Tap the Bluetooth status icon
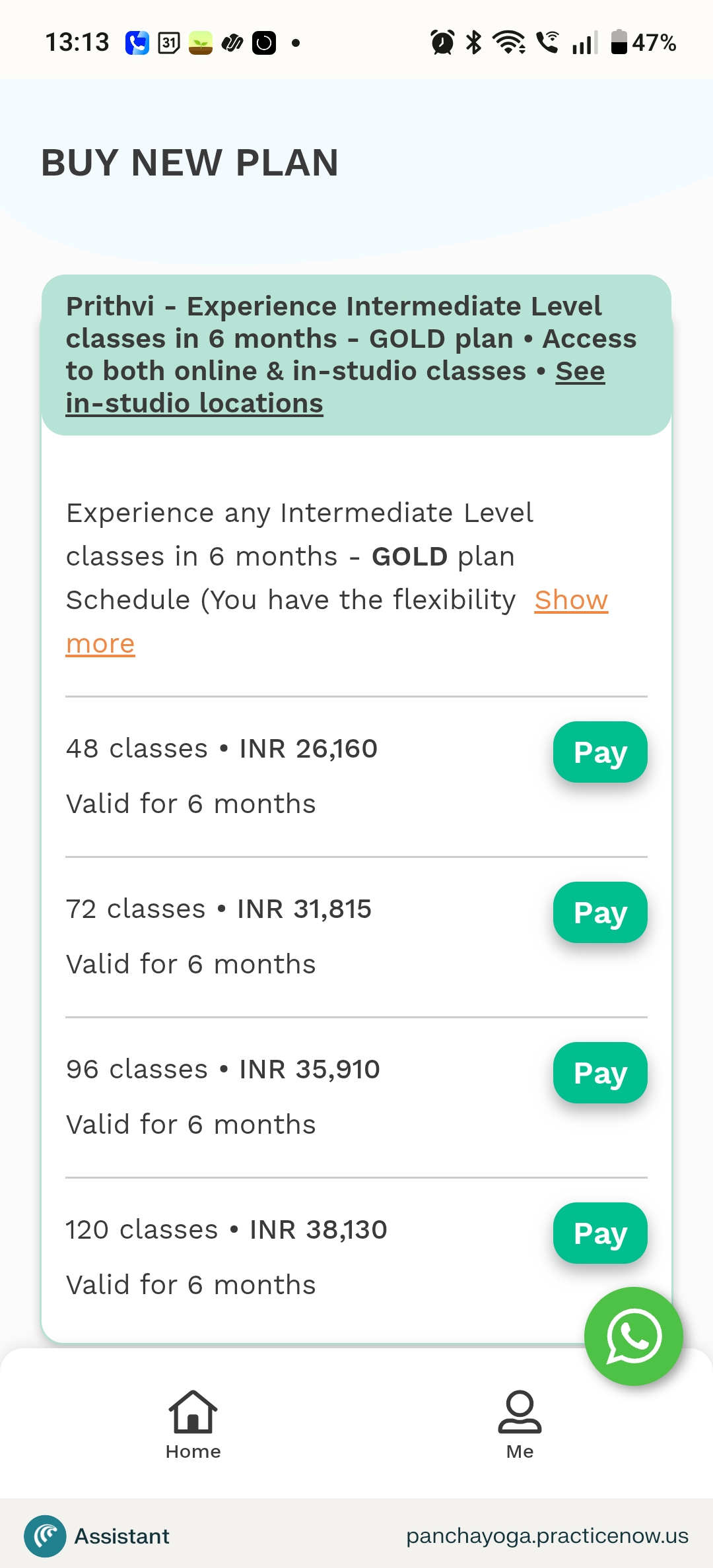713x1568 pixels. coord(473,42)
